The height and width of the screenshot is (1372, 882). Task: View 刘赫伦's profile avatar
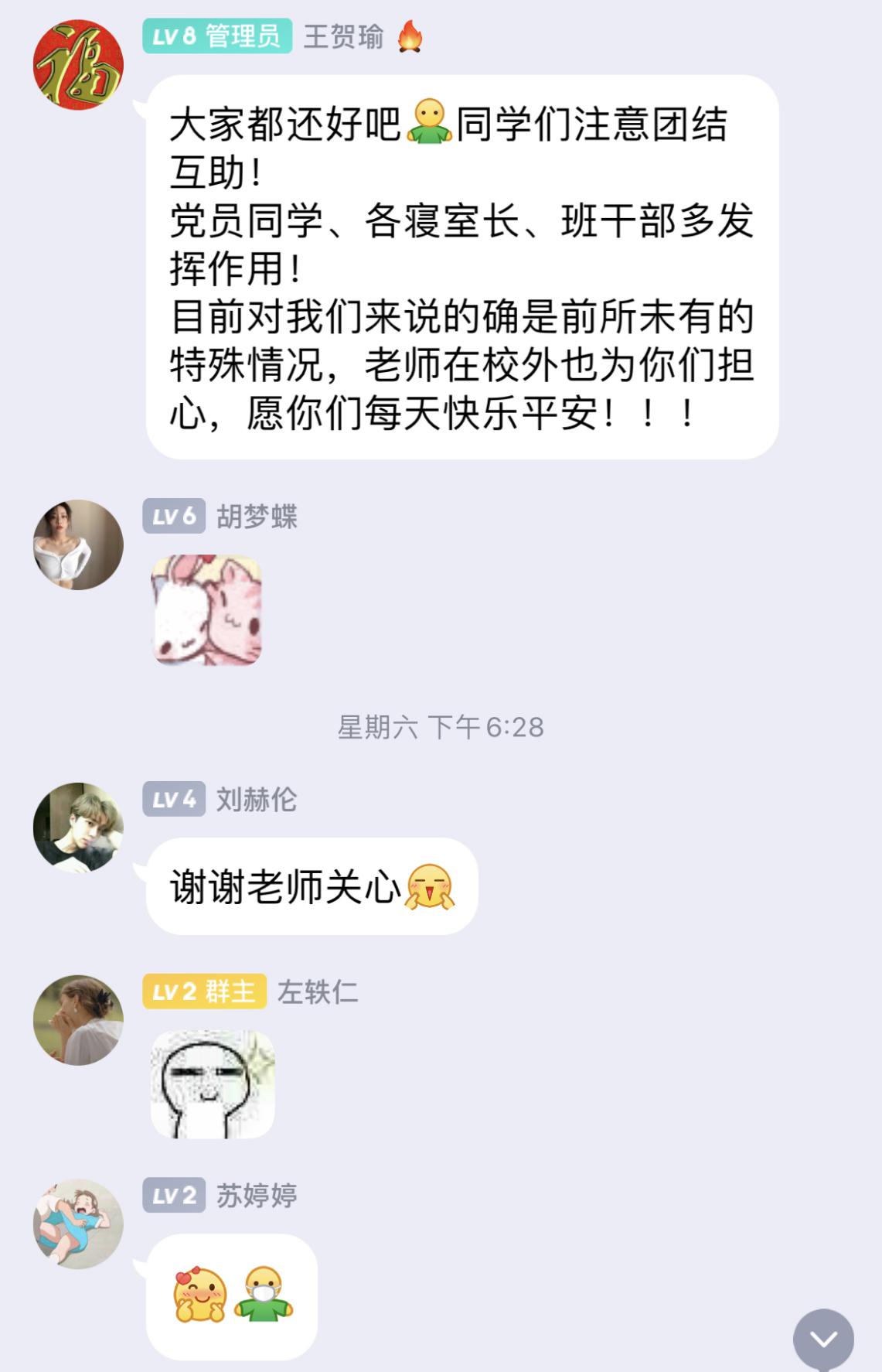point(78,828)
